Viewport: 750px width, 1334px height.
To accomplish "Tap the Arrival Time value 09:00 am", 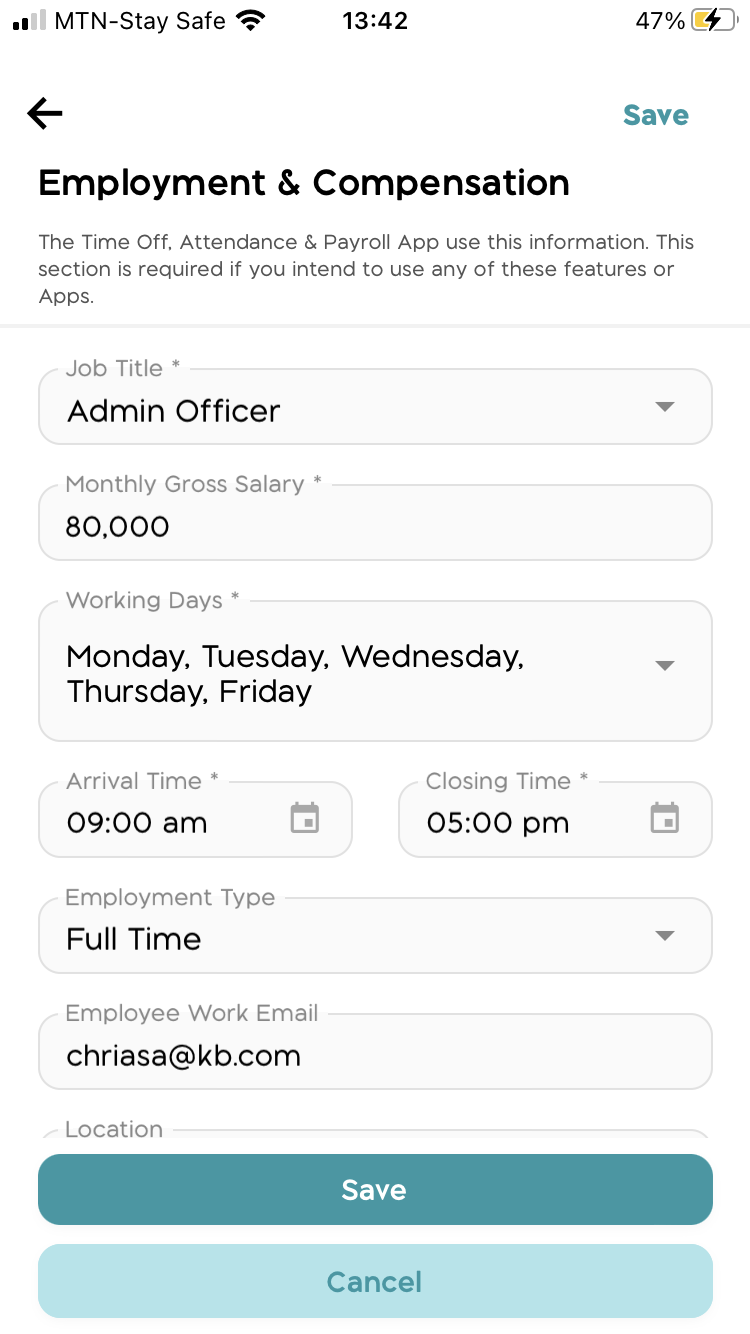I will [x=137, y=822].
